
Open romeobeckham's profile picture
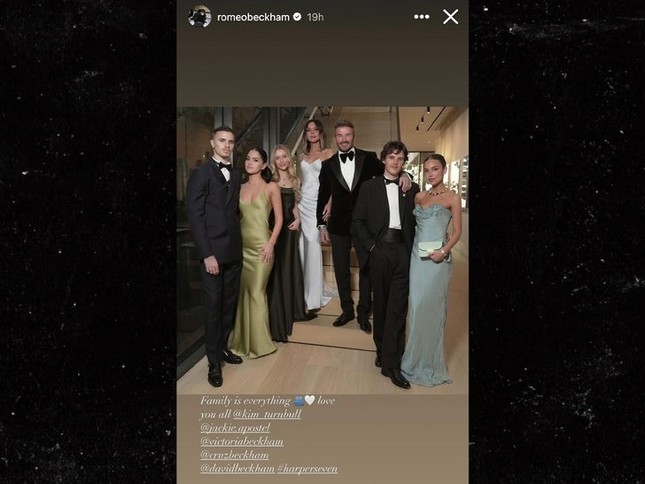tap(200, 17)
